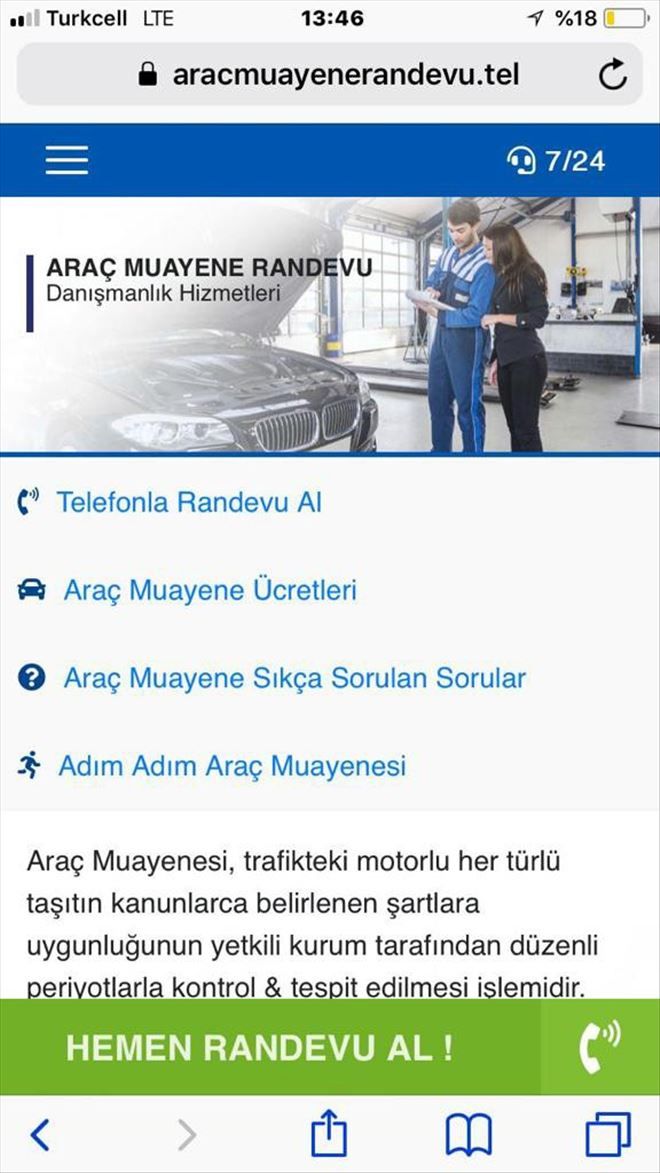Tap the aracmuayenerandevu.tel address bar
This screenshot has height=1173, width=660.
click(330, 74)
